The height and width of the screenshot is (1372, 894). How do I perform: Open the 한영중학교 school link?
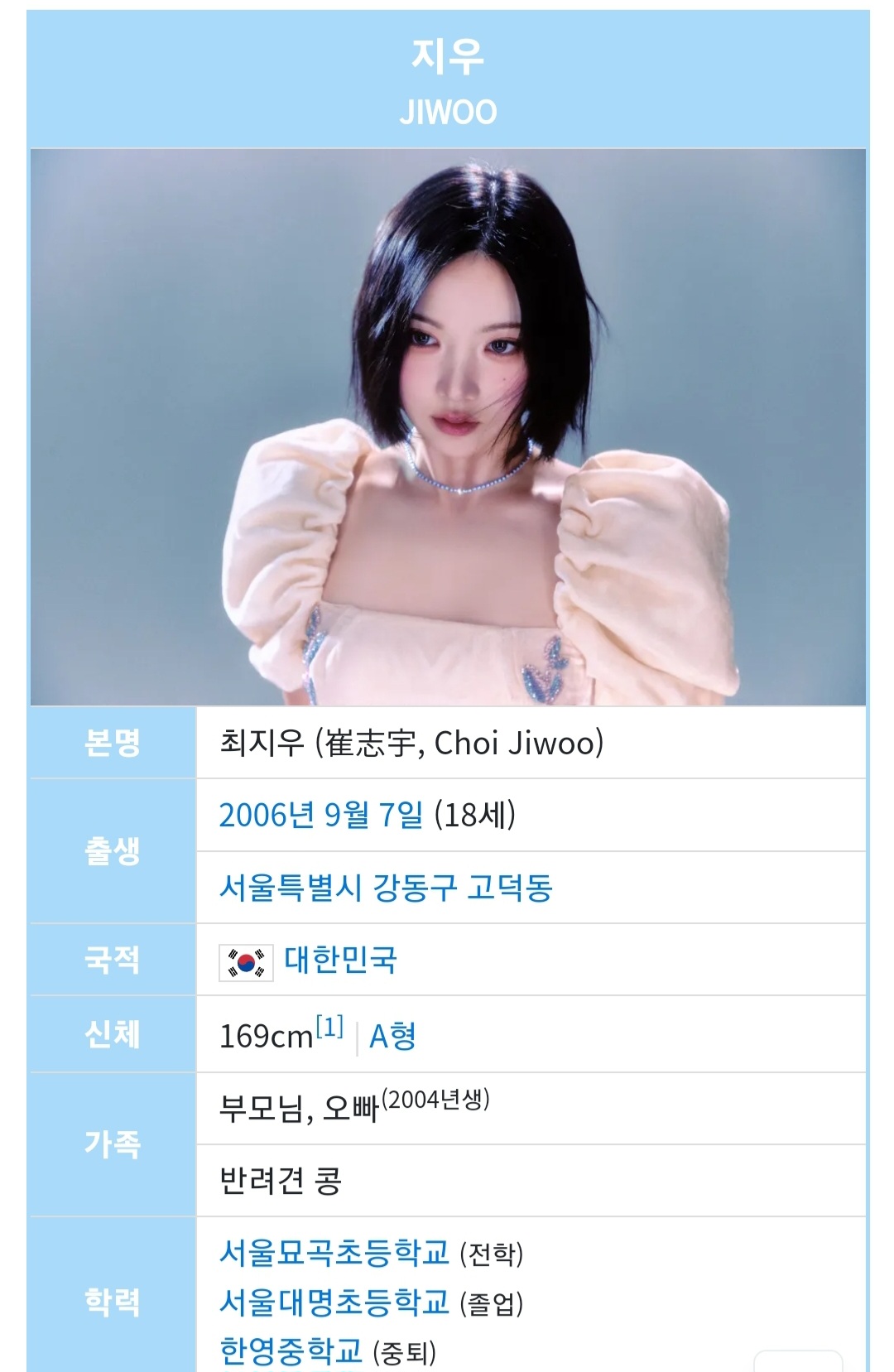click(x=291, y=1351)
